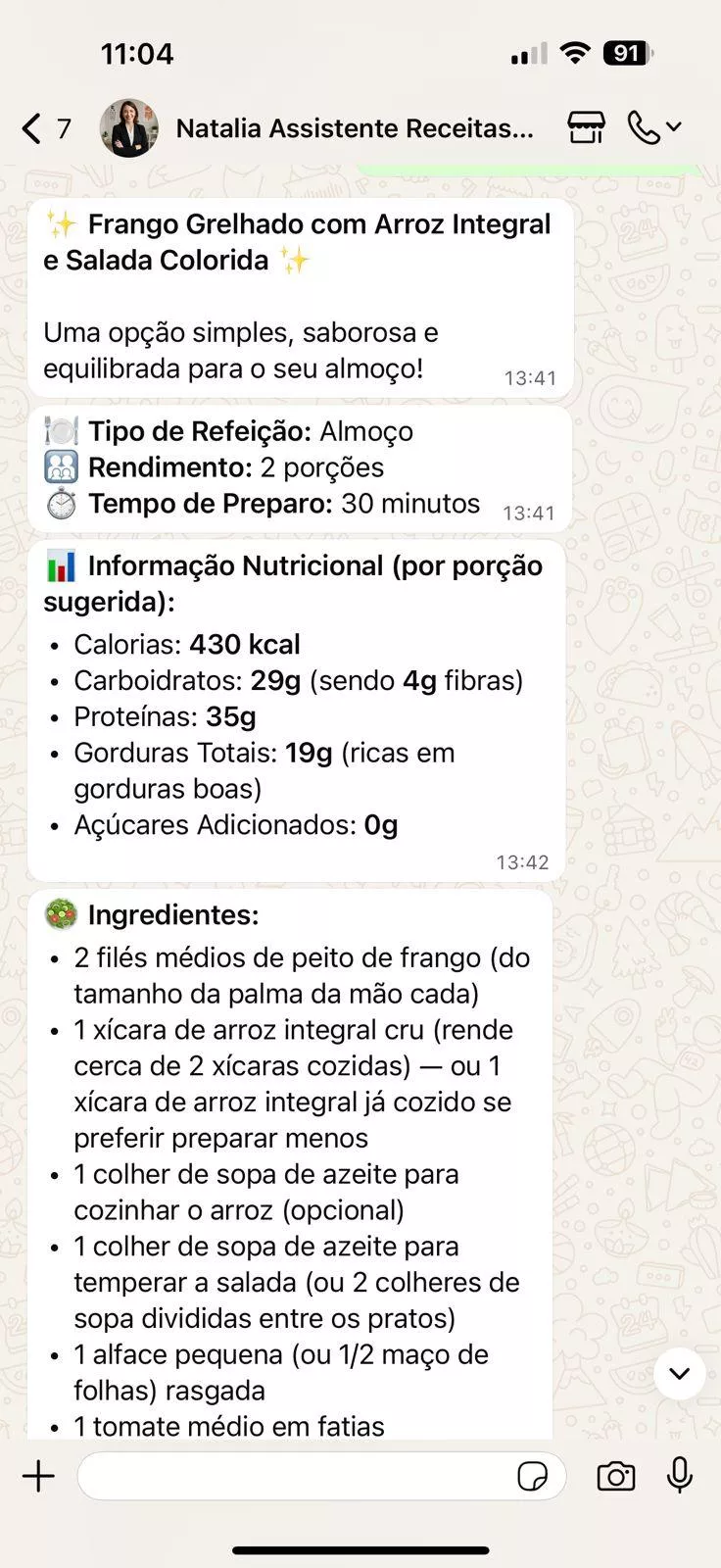The height and width of the screenshot is (1568, 721).
Task: Record a voice message with the microphone
Action: coord(680,1476)
